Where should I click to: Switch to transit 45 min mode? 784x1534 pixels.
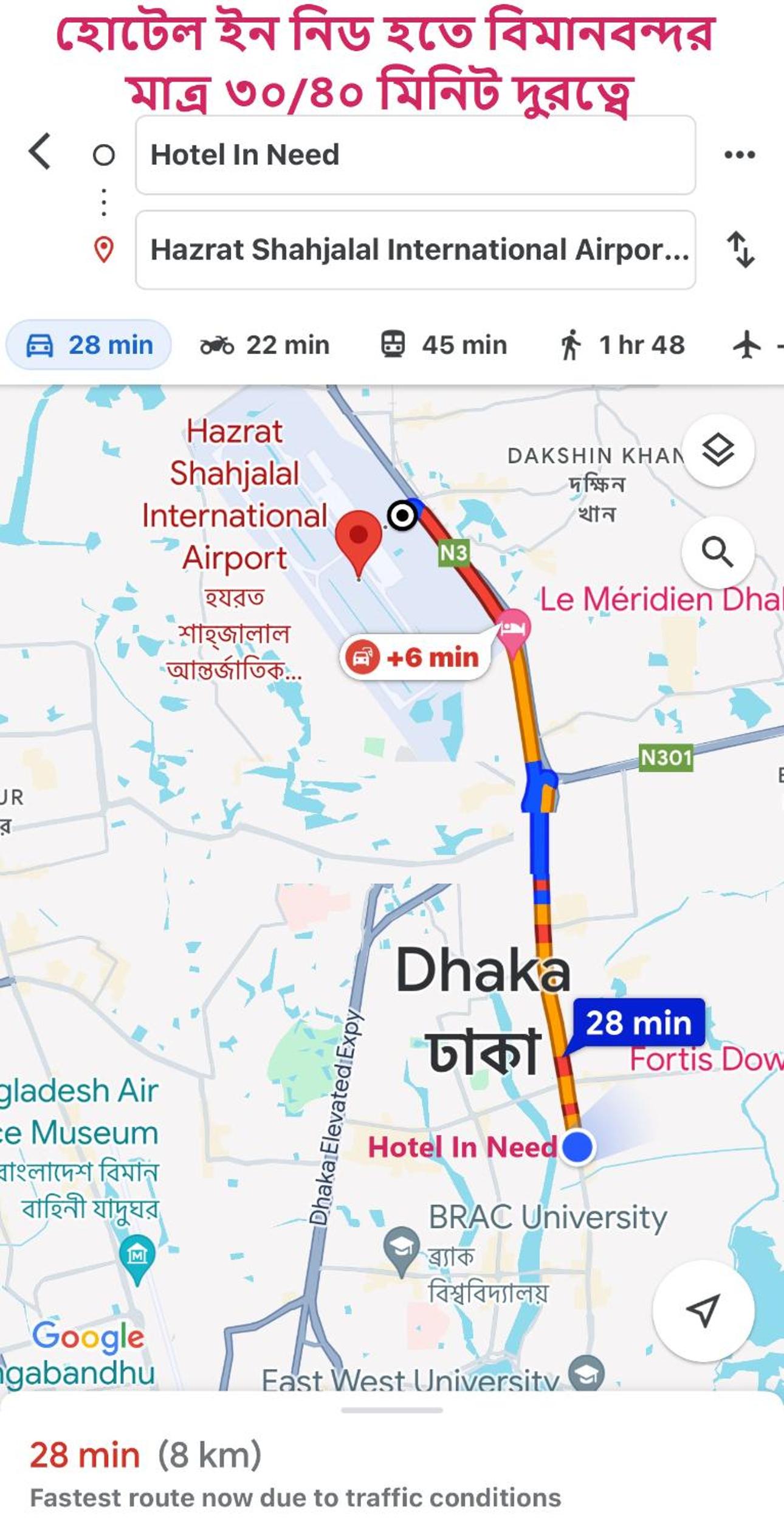(444, 345)
